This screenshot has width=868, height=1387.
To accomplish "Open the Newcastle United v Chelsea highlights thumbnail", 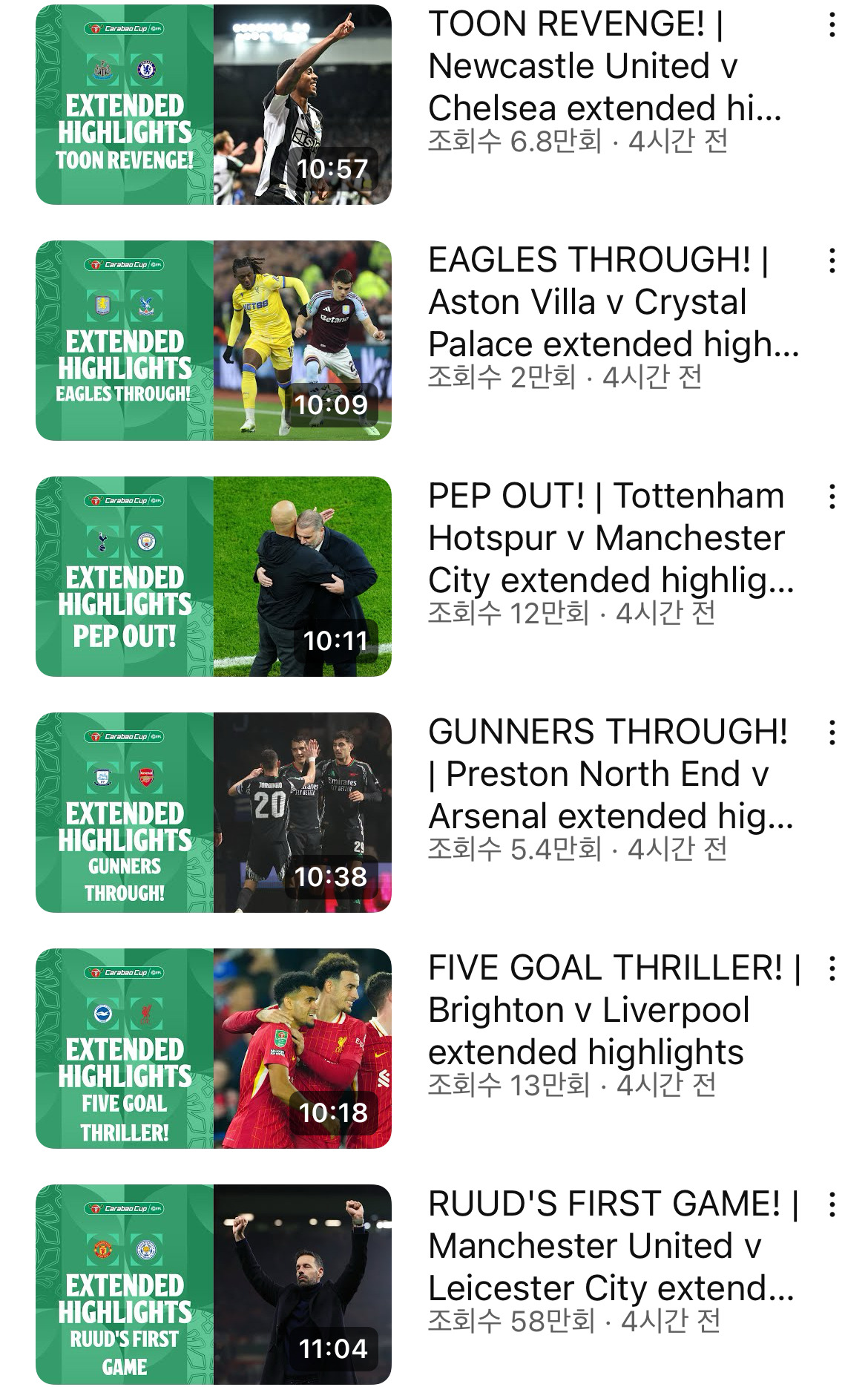I will 214,105.
